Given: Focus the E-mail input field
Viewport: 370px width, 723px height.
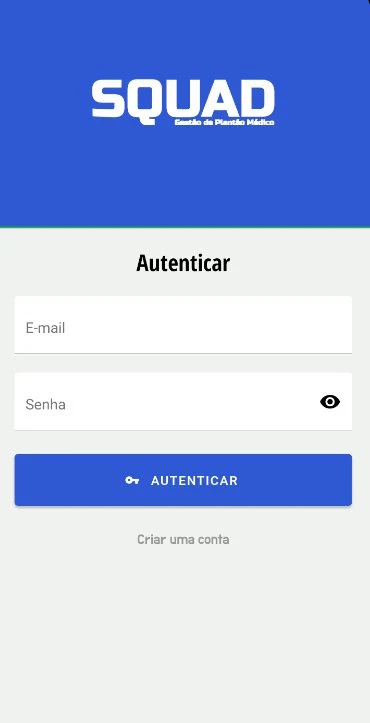Looking at the screenshot, I should click(183, 325).
